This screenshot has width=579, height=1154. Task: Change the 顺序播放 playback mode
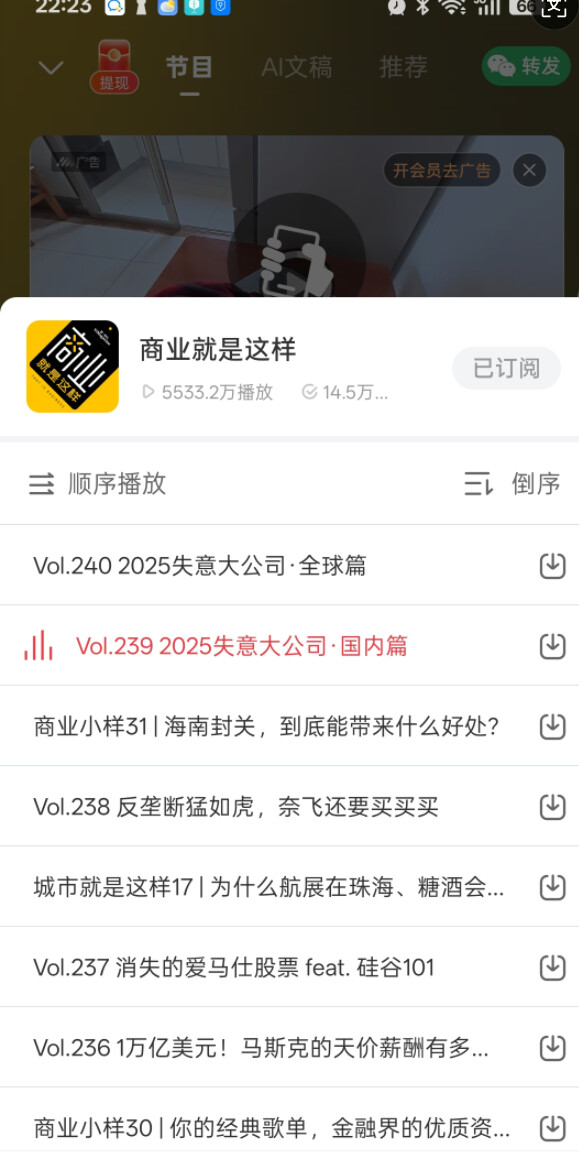(97, 484)
